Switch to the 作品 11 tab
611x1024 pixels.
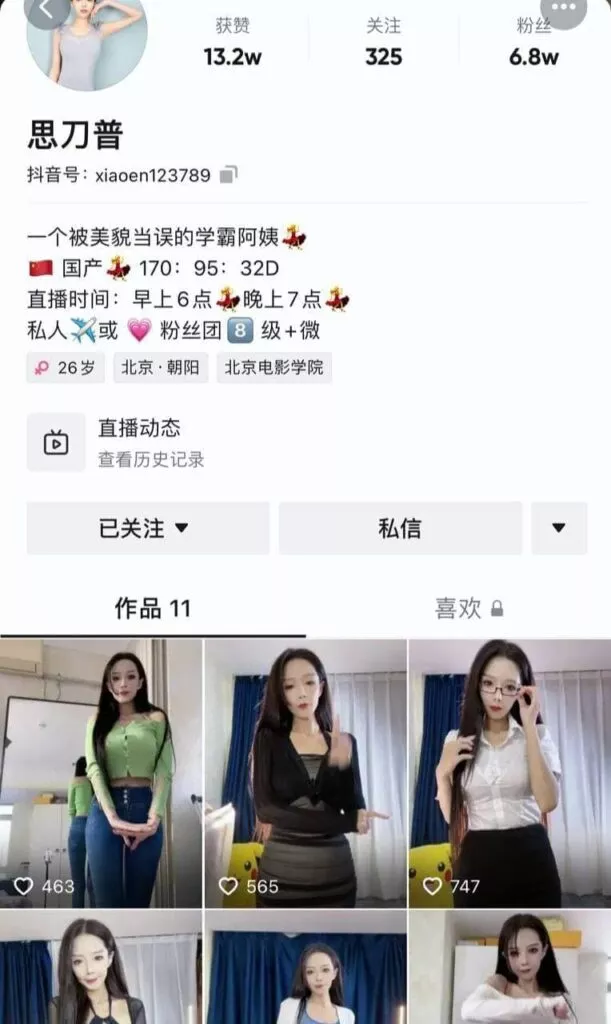click(152, 608)
